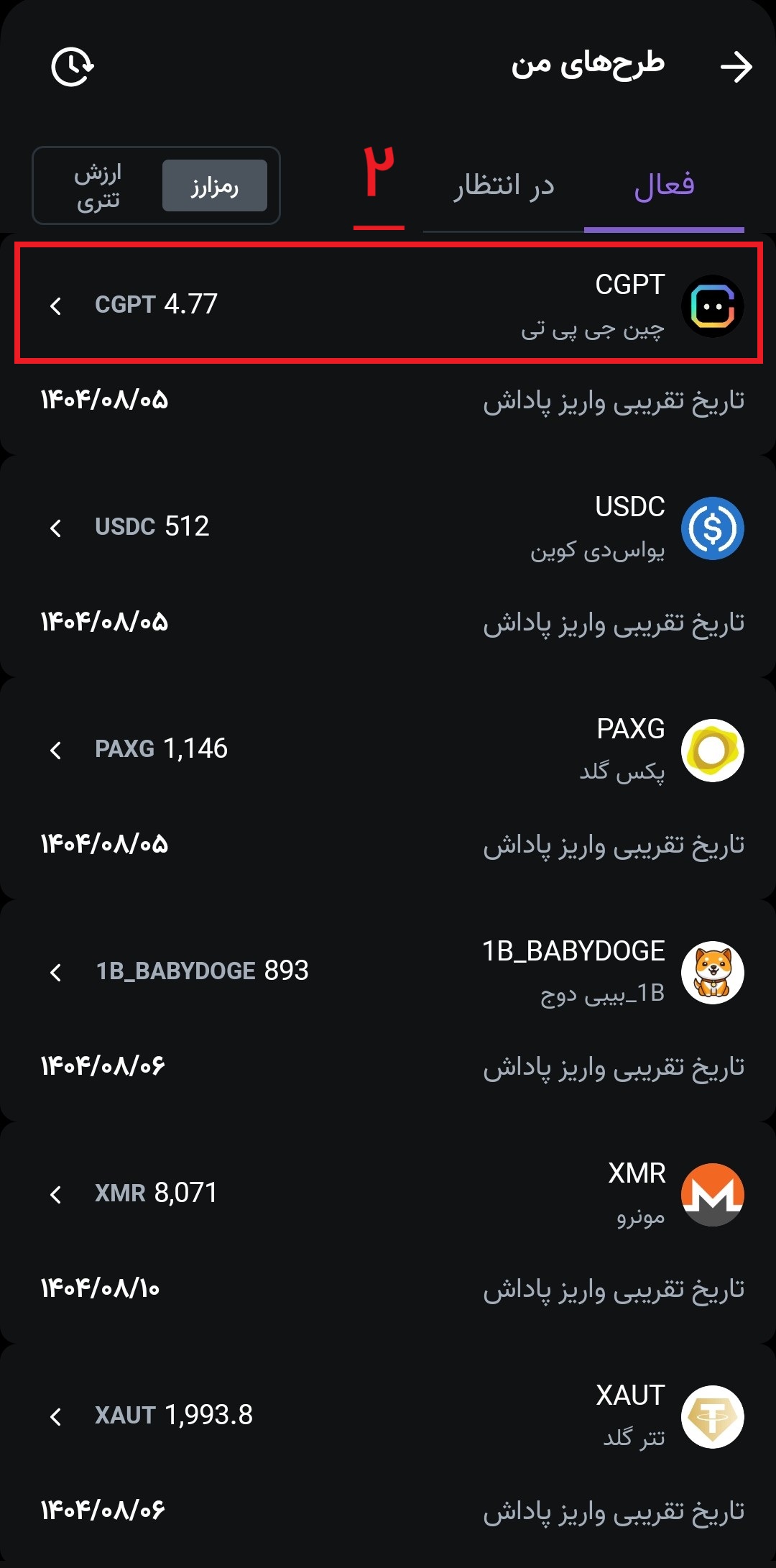Switch to the در انتظار tab

point(504,185)
